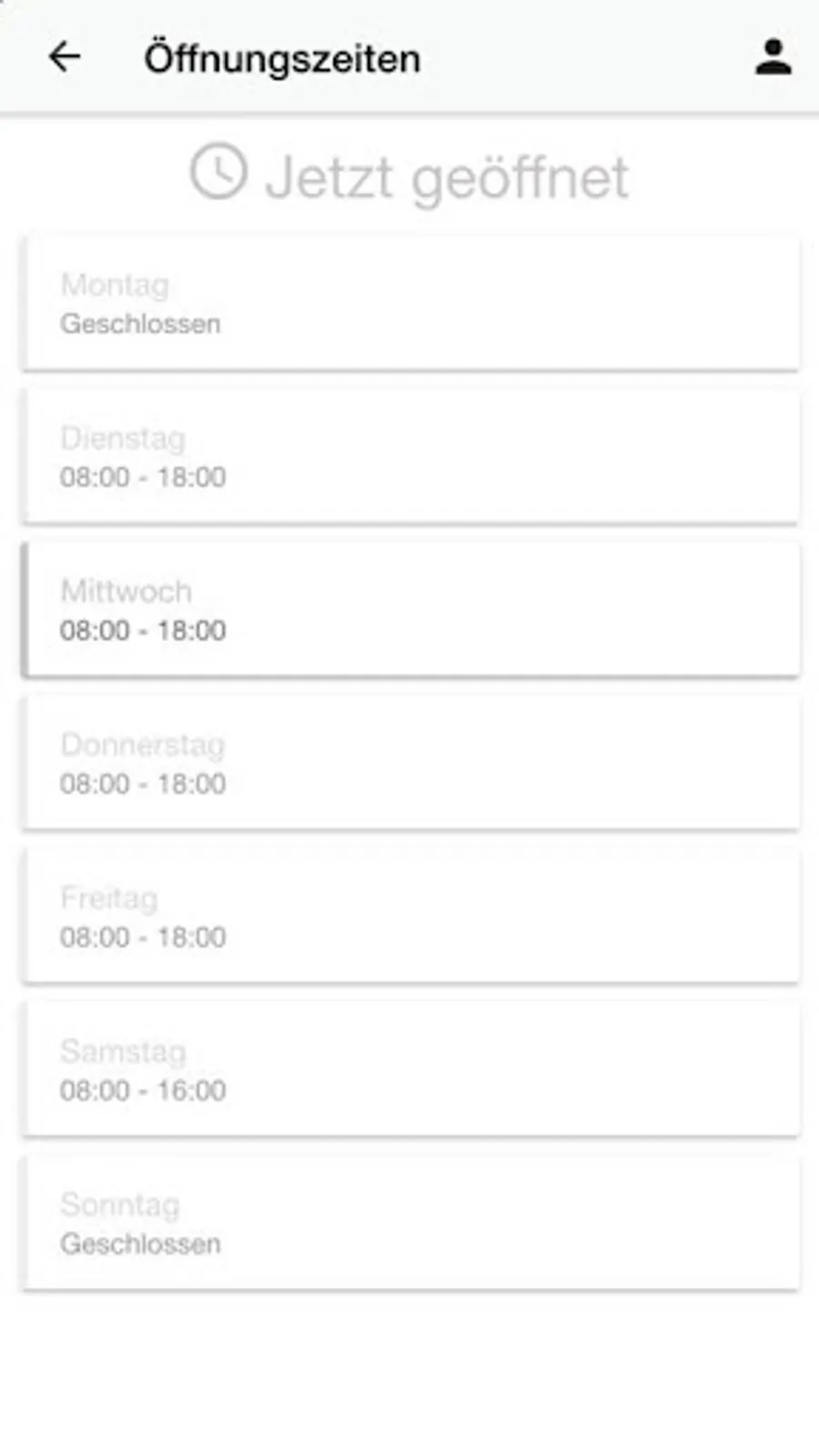The height and width of the screenshot is (1456, 819).
Task: Go back using the top arrow
Action: [65, 57]
